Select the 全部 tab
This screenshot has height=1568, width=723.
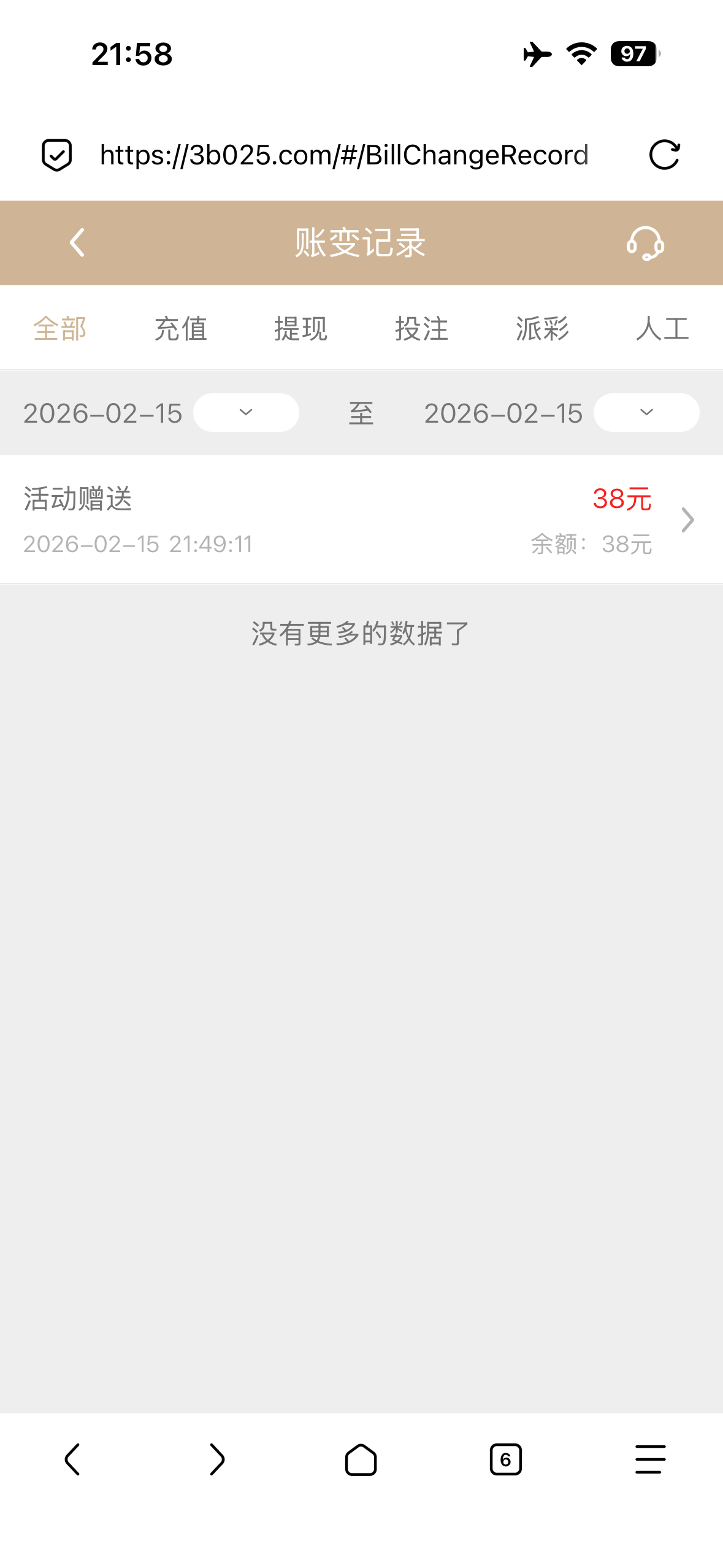coord(60,329)
